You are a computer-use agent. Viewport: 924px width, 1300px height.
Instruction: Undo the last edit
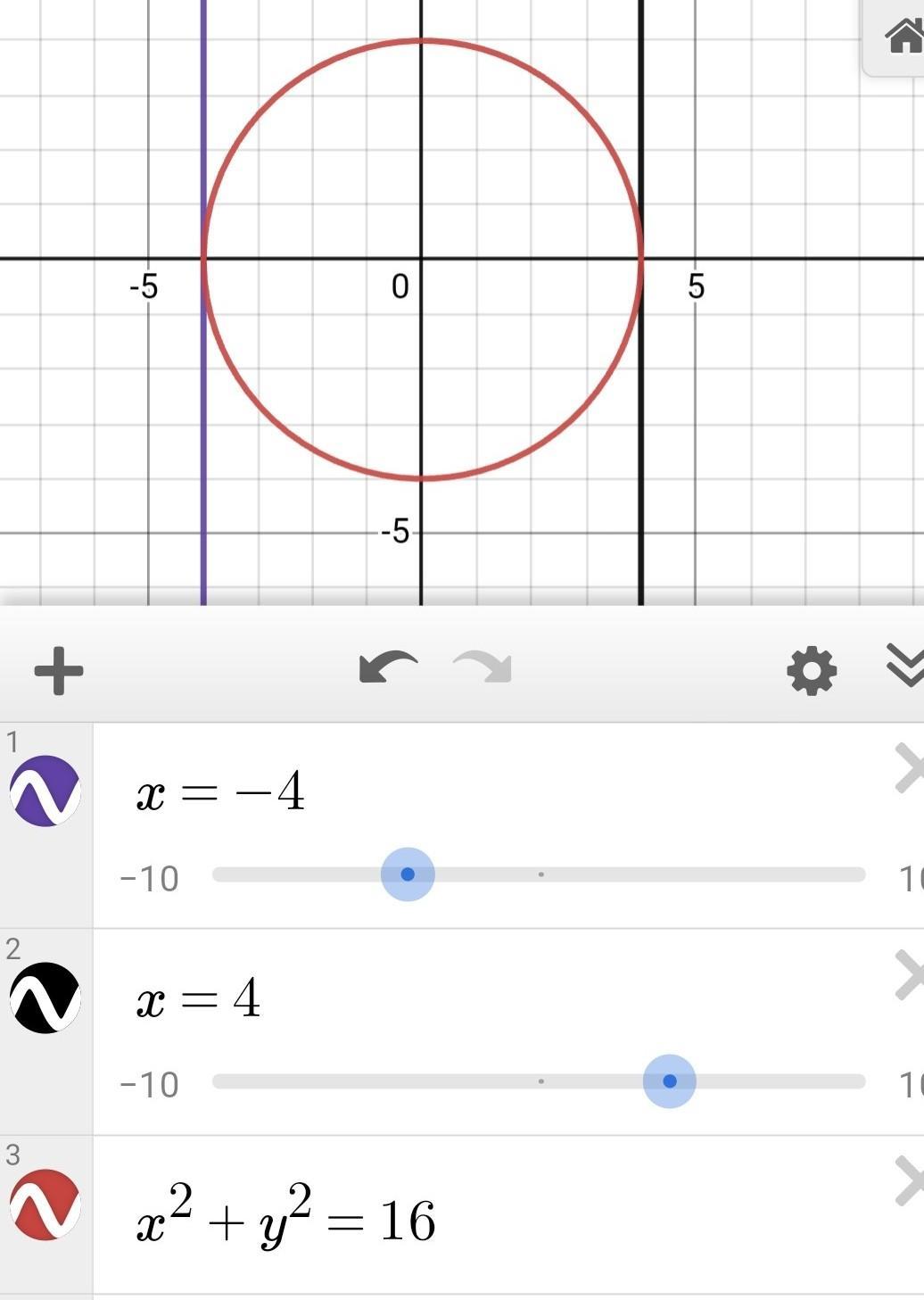click(388, 667)
